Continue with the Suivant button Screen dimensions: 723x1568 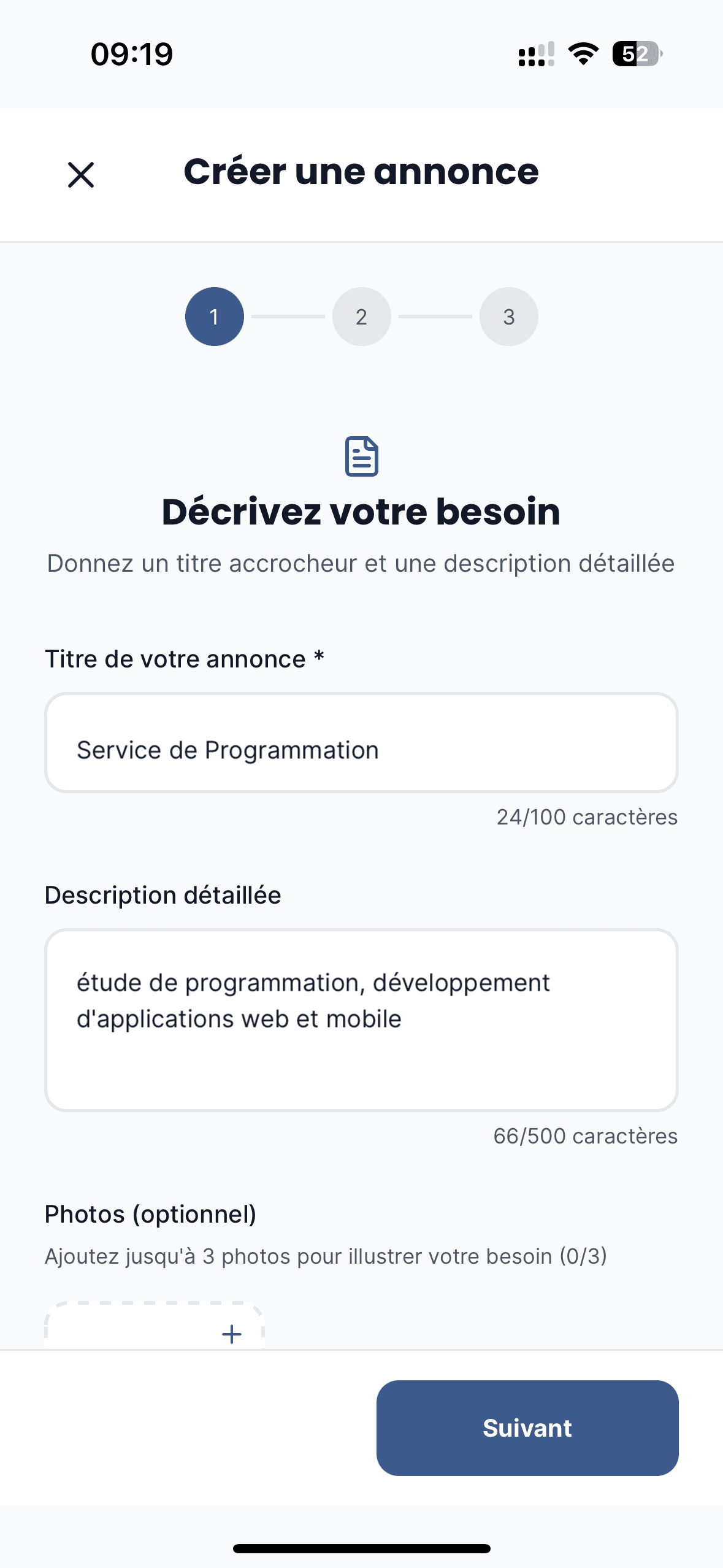527,1428
